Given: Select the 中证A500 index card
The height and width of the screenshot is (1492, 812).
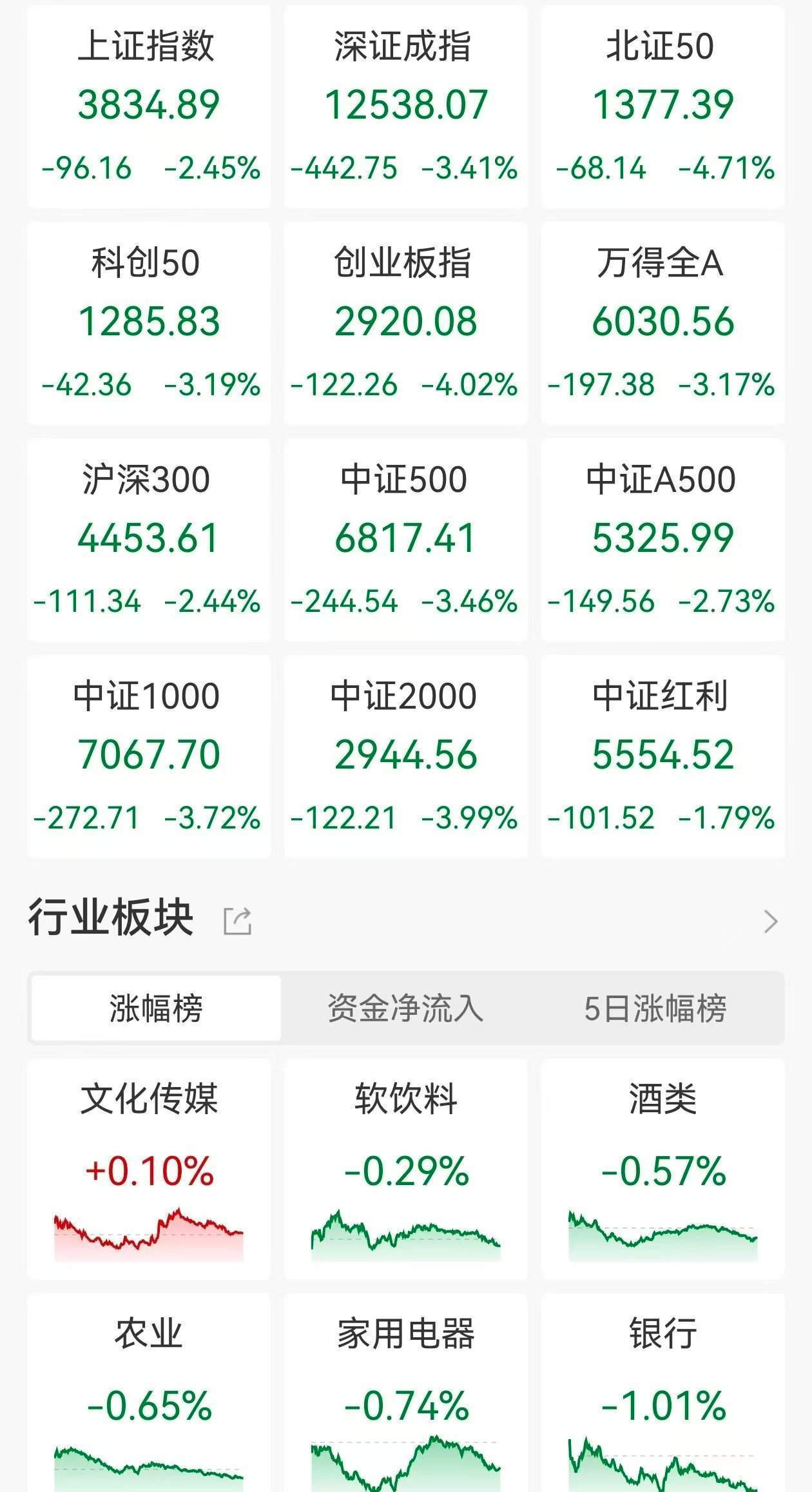Looking at the screenshot, I should tap(662, 540).
